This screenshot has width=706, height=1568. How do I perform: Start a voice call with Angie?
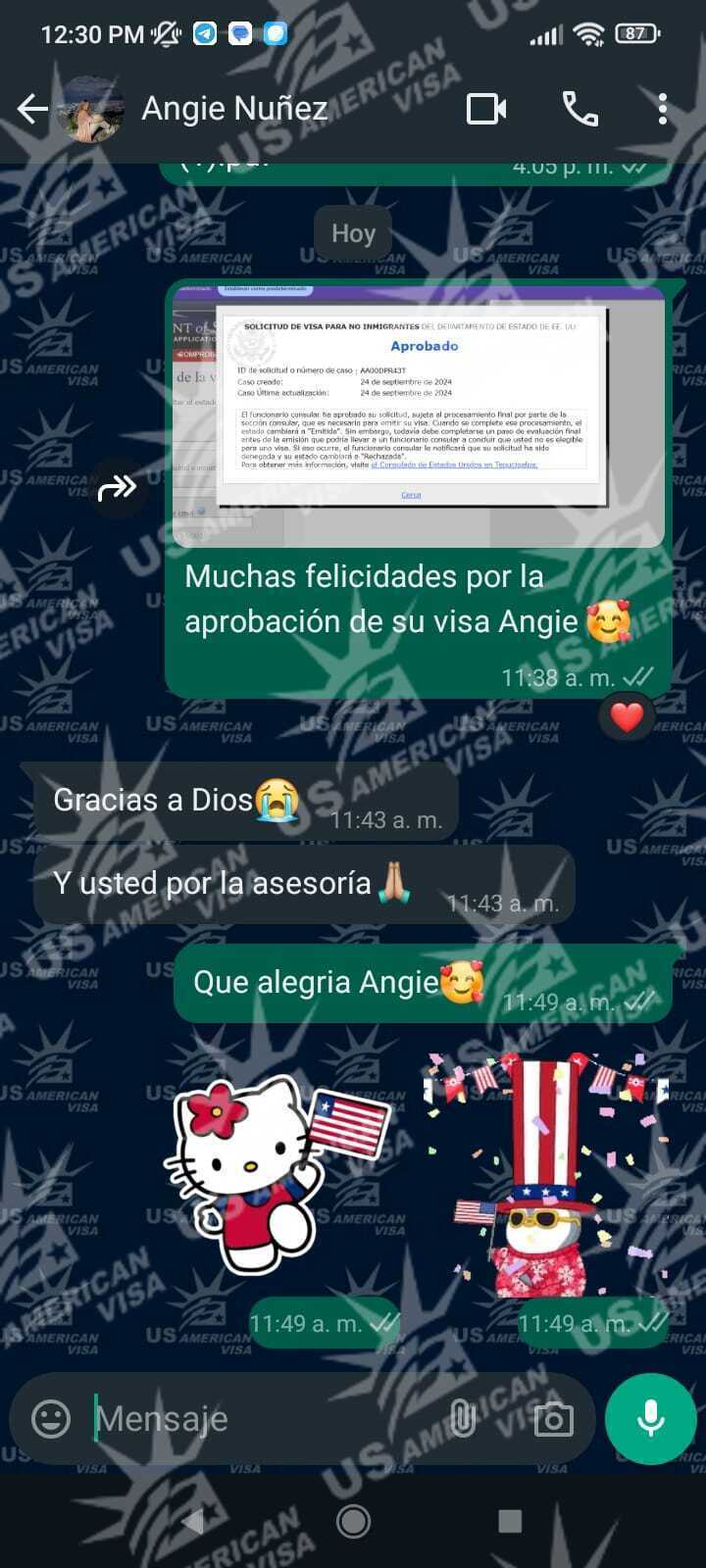(x=580, y=109)
